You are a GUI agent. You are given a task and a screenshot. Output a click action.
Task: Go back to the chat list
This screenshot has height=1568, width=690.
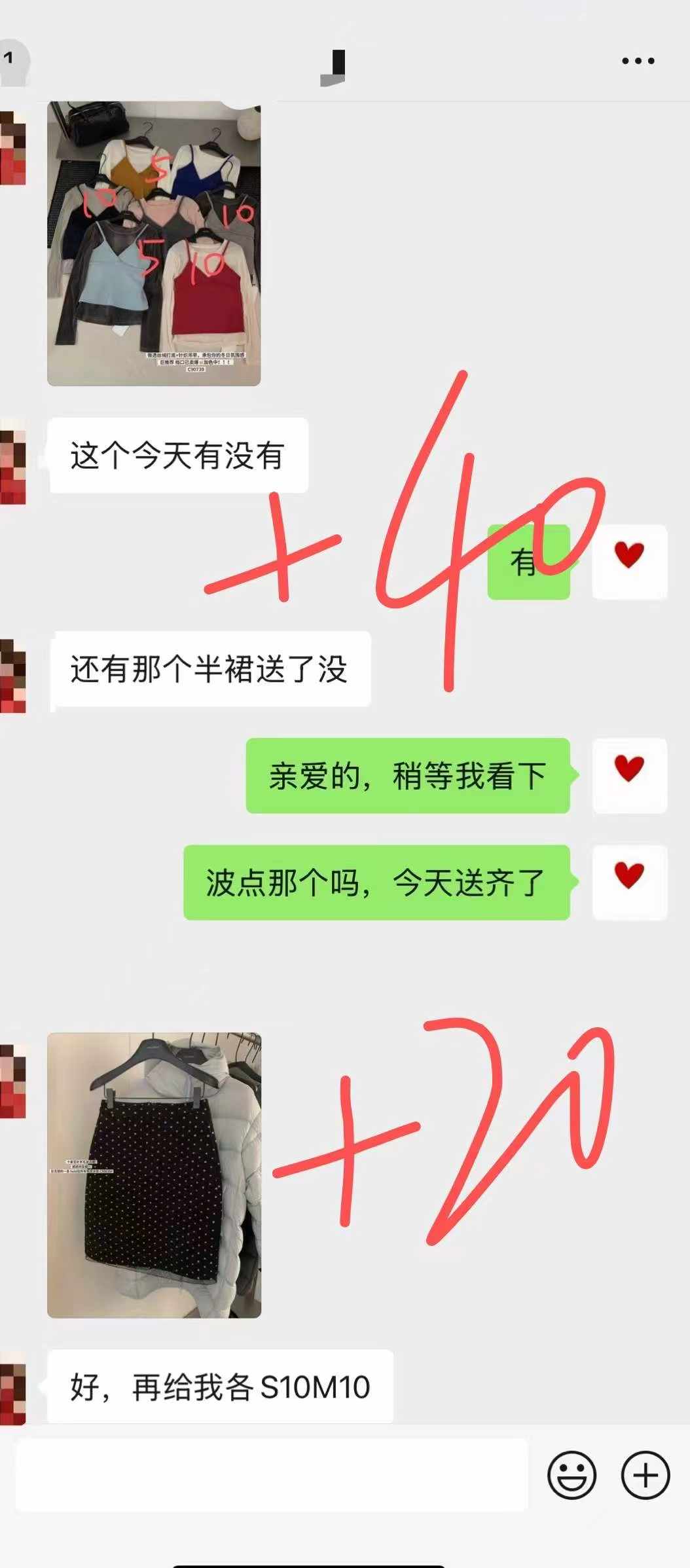[x=11, y=60]
